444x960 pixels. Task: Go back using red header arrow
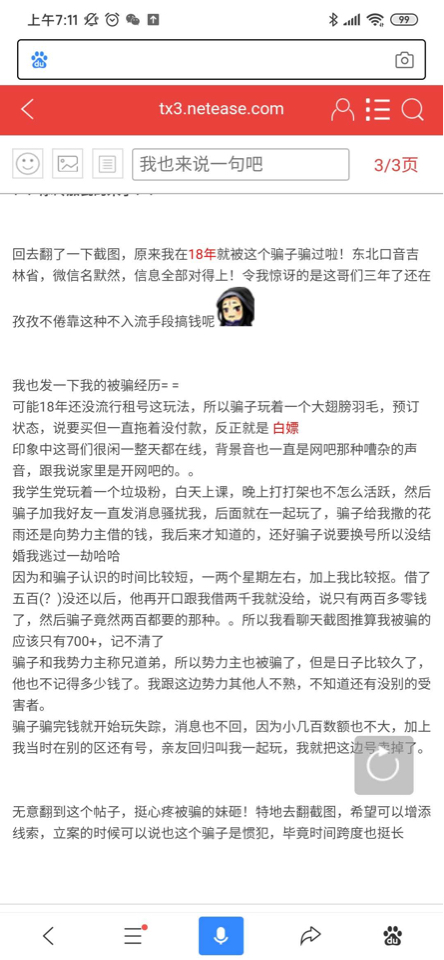tap(27, 110)
